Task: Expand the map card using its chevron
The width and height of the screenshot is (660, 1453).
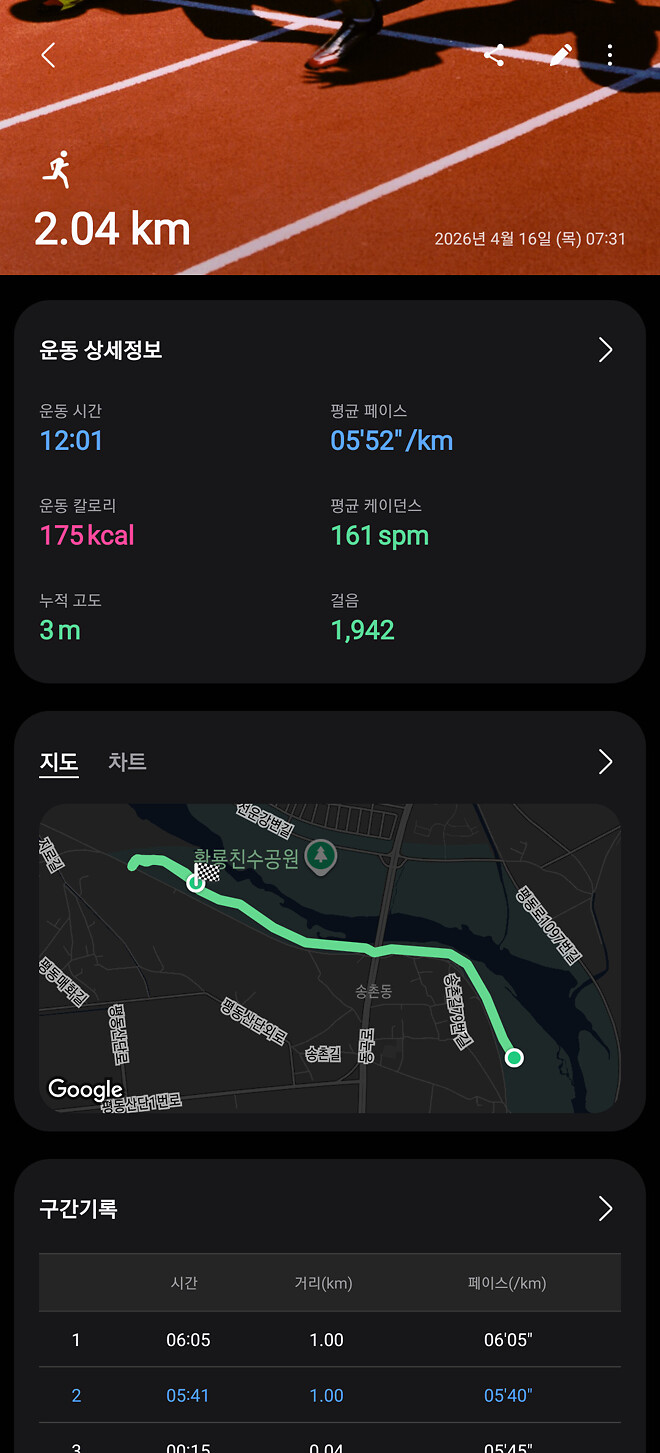Action: 605,762
